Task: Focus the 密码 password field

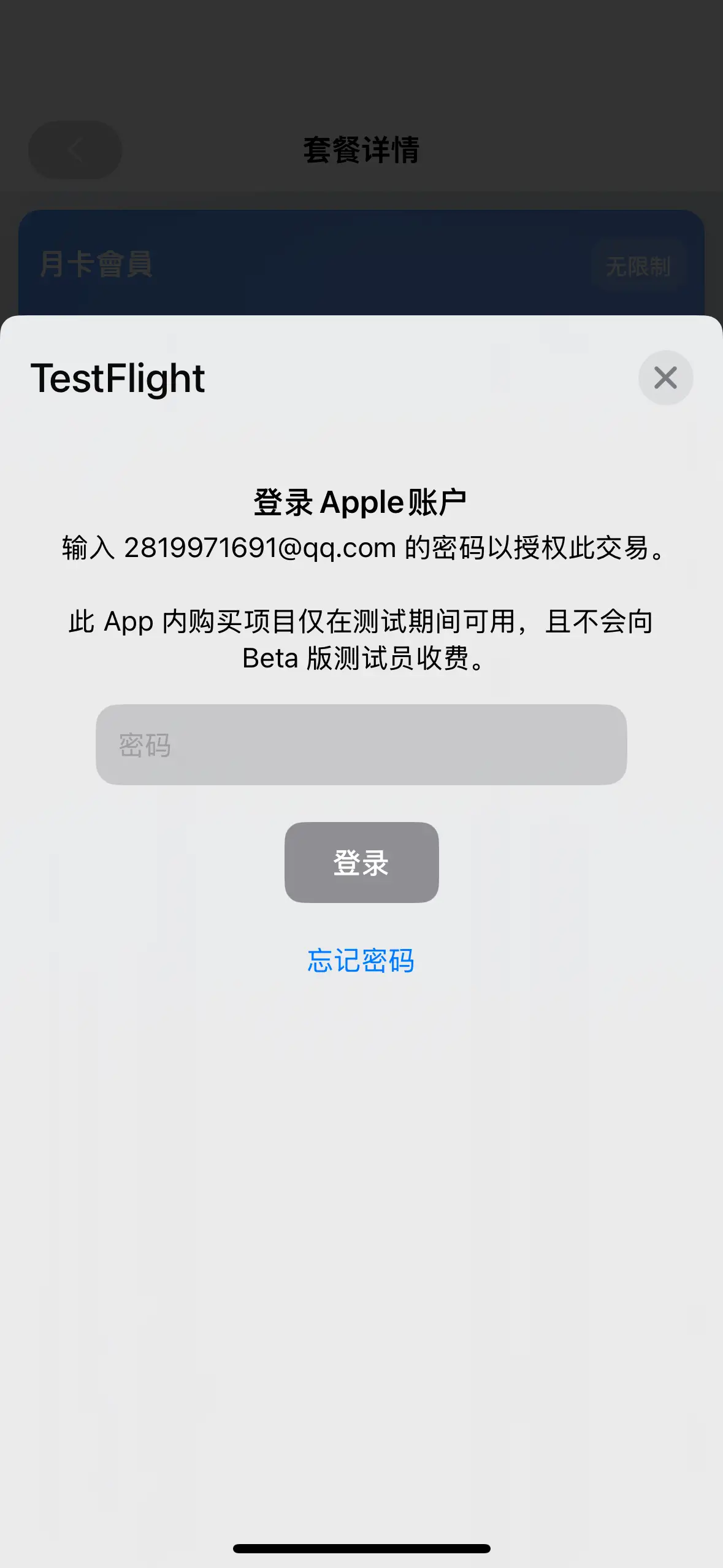Action: [361, 745]
